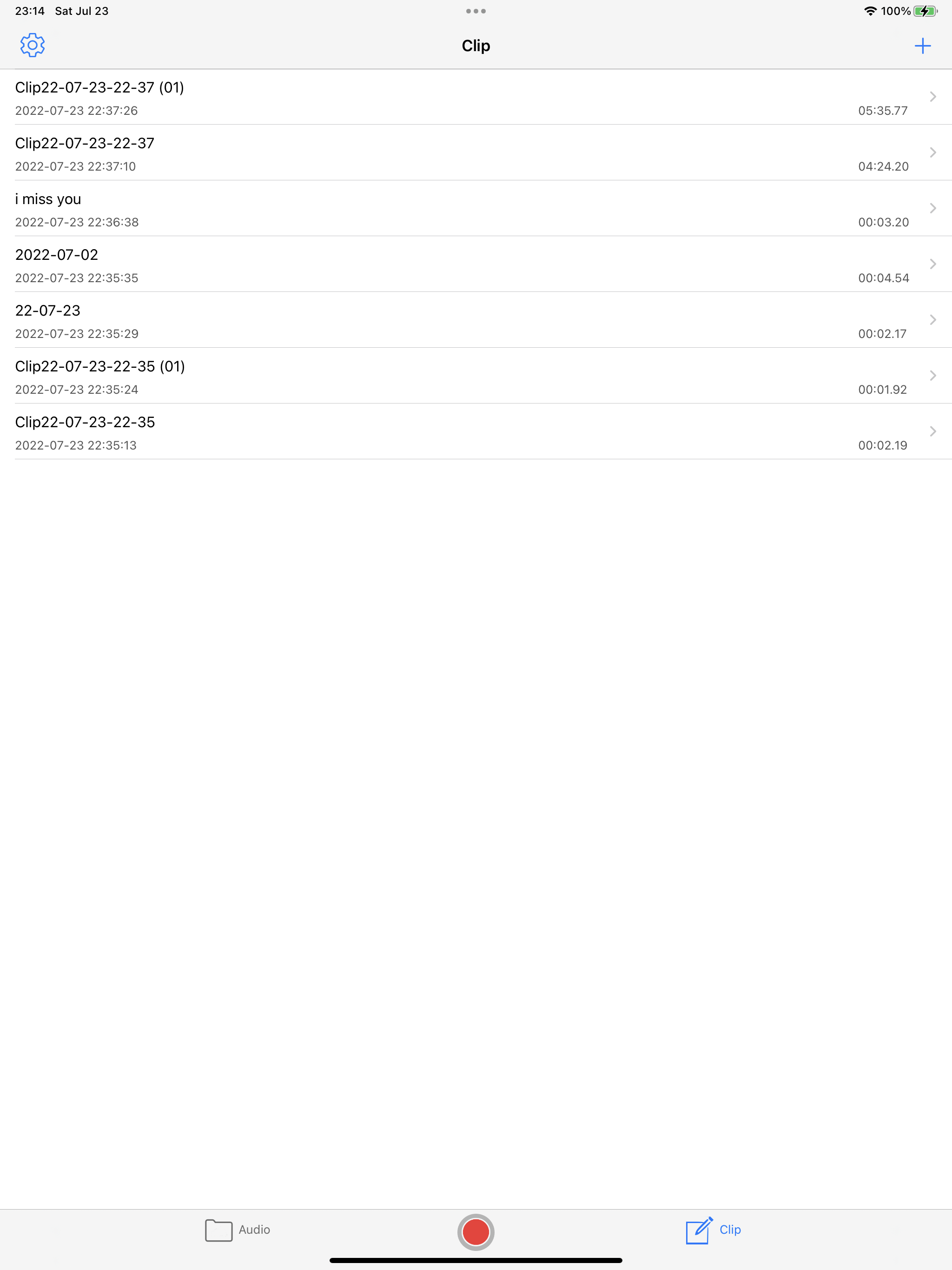Tap the duration 05:35.77 label
The height and width of the screenshot is (1270, 952).
(883, 110)
